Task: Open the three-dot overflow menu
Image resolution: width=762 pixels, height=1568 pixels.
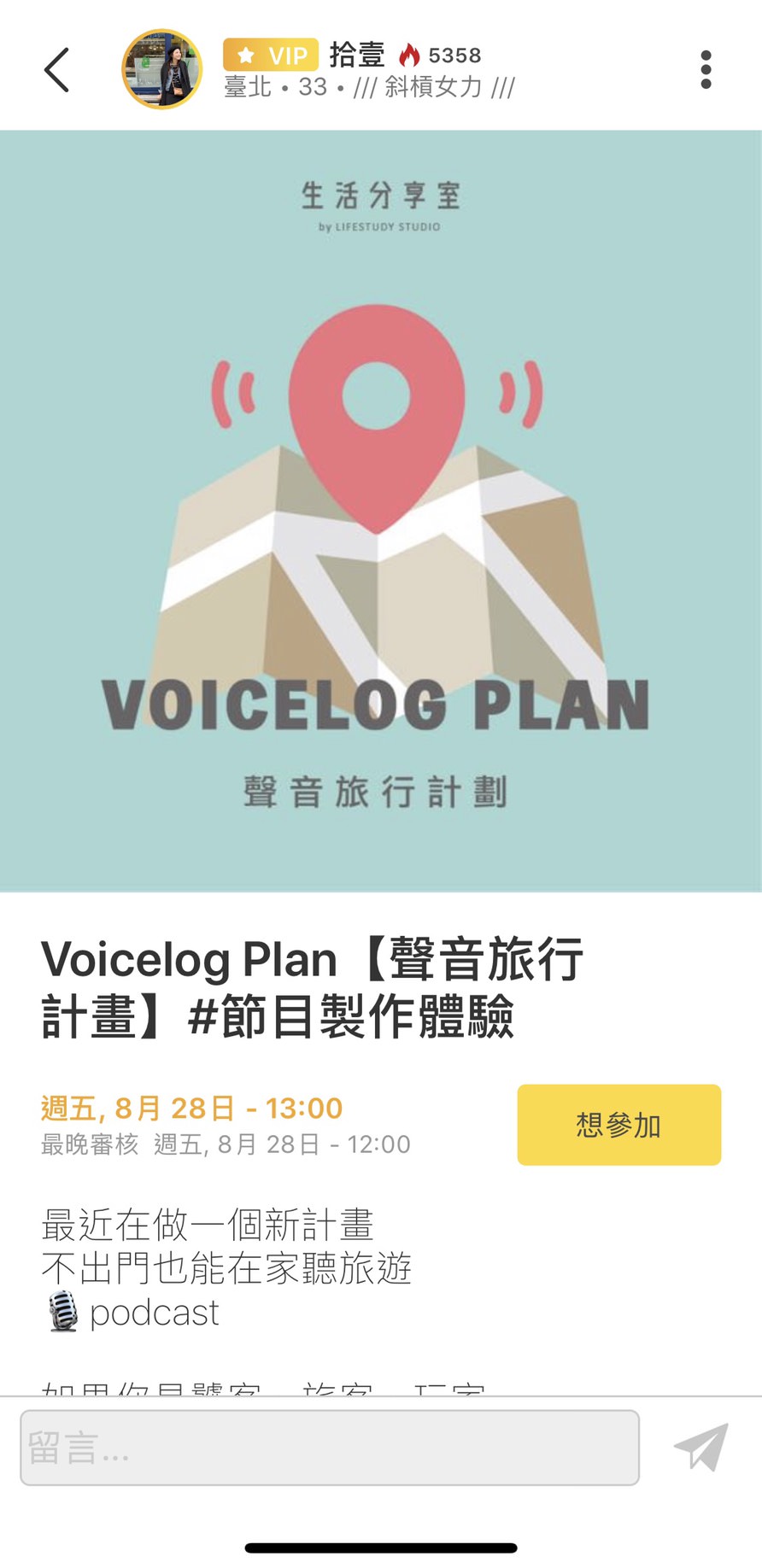Action: (x=706, y=70)
